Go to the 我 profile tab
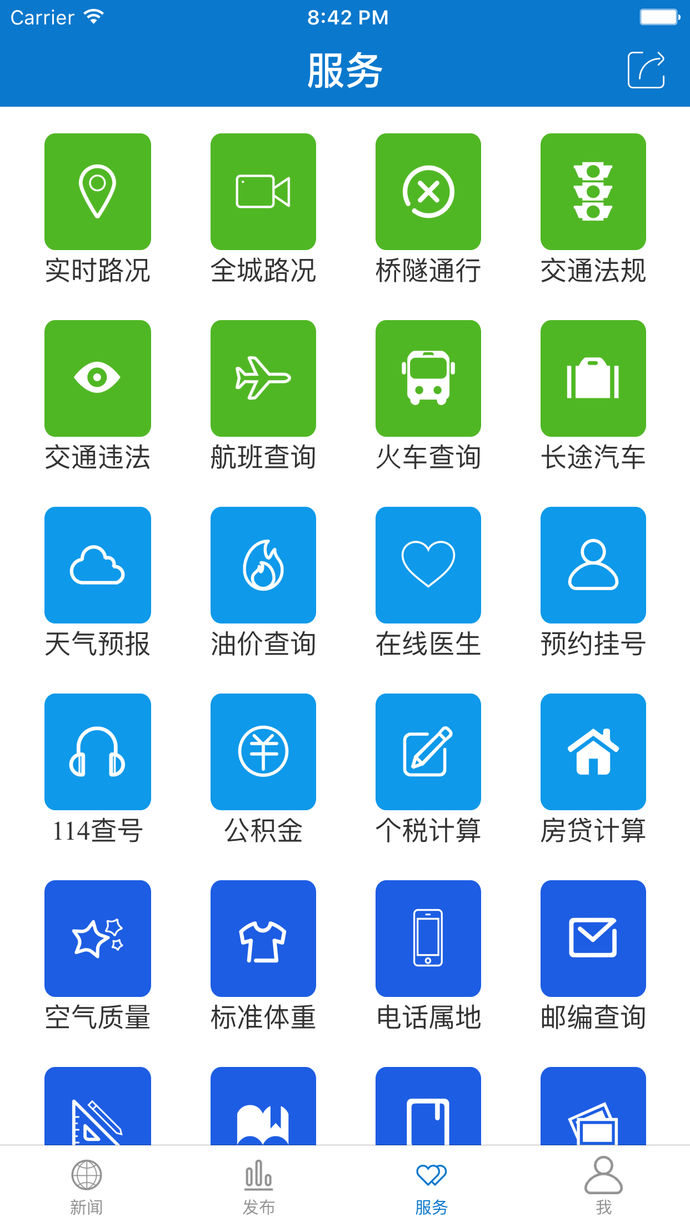Viewport: 690px width, 1227px height. coord(603,1186)
